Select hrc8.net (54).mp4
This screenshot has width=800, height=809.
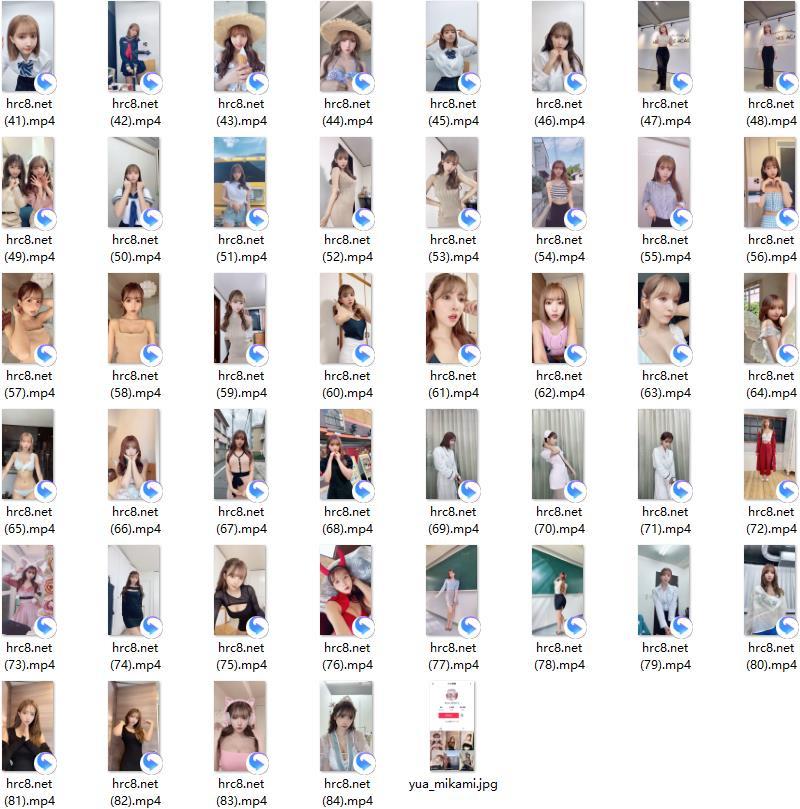coord(558,183)
